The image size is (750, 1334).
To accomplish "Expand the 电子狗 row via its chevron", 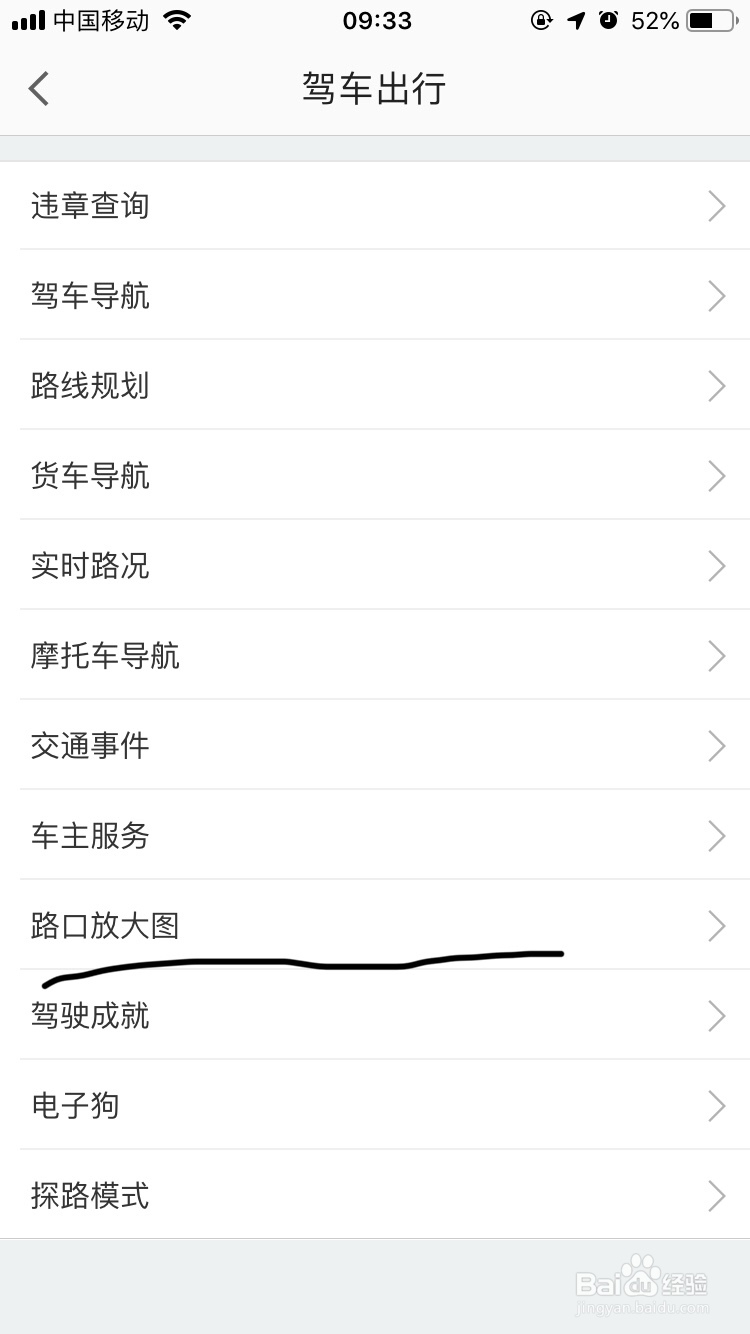I will (x=715, y=1106).
